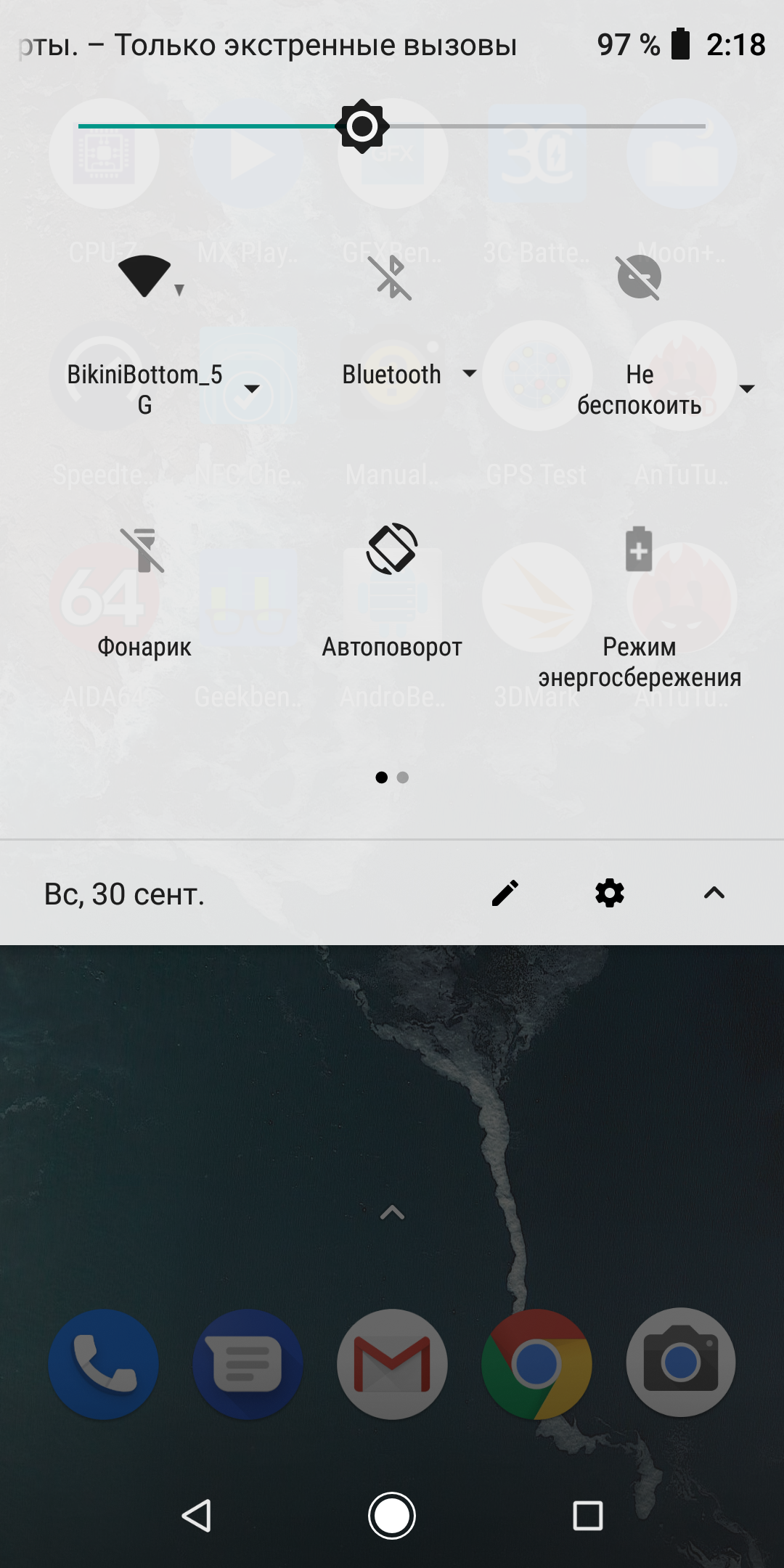Turn on Bluetooth via its tile icon

[391, 277]
